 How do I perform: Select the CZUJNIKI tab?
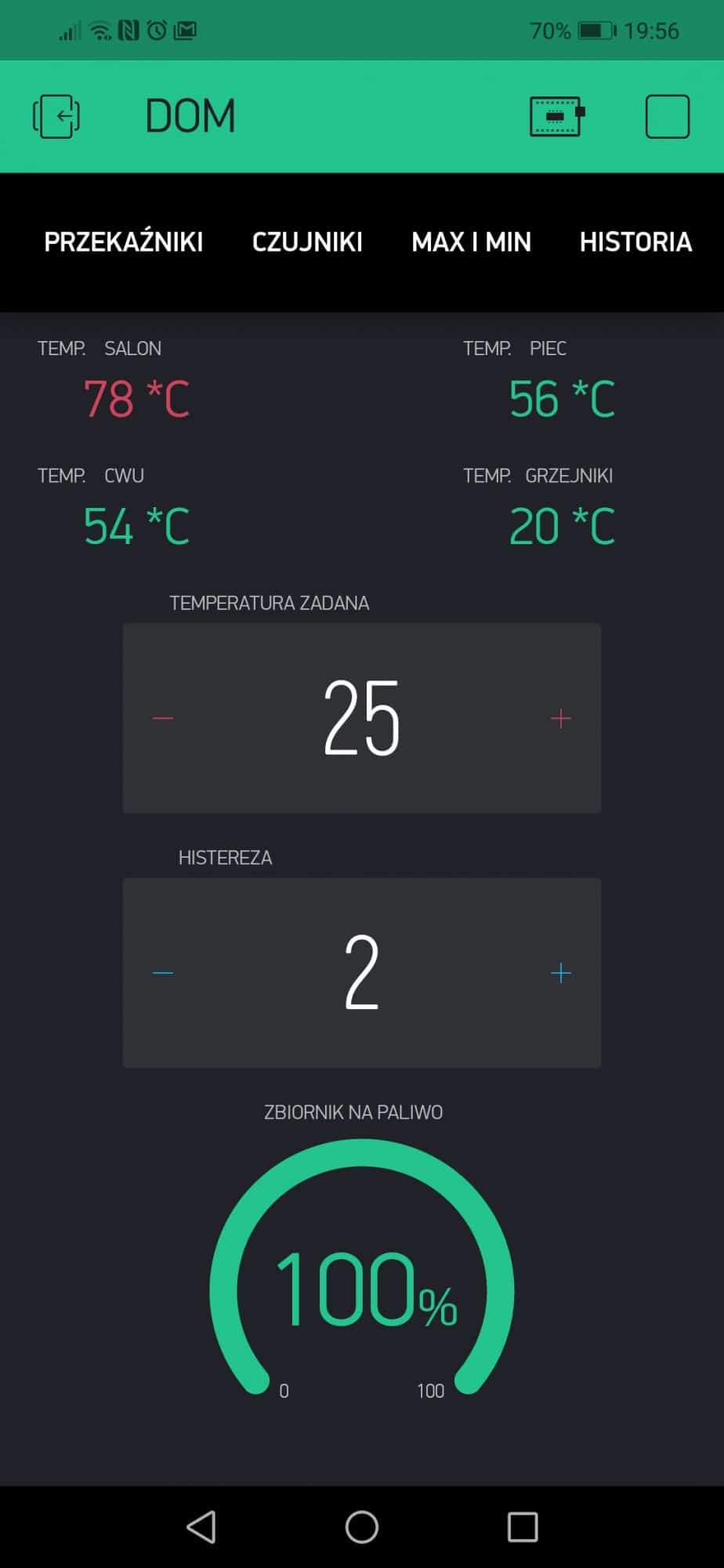pyautogui.click(x=307, y=241)
